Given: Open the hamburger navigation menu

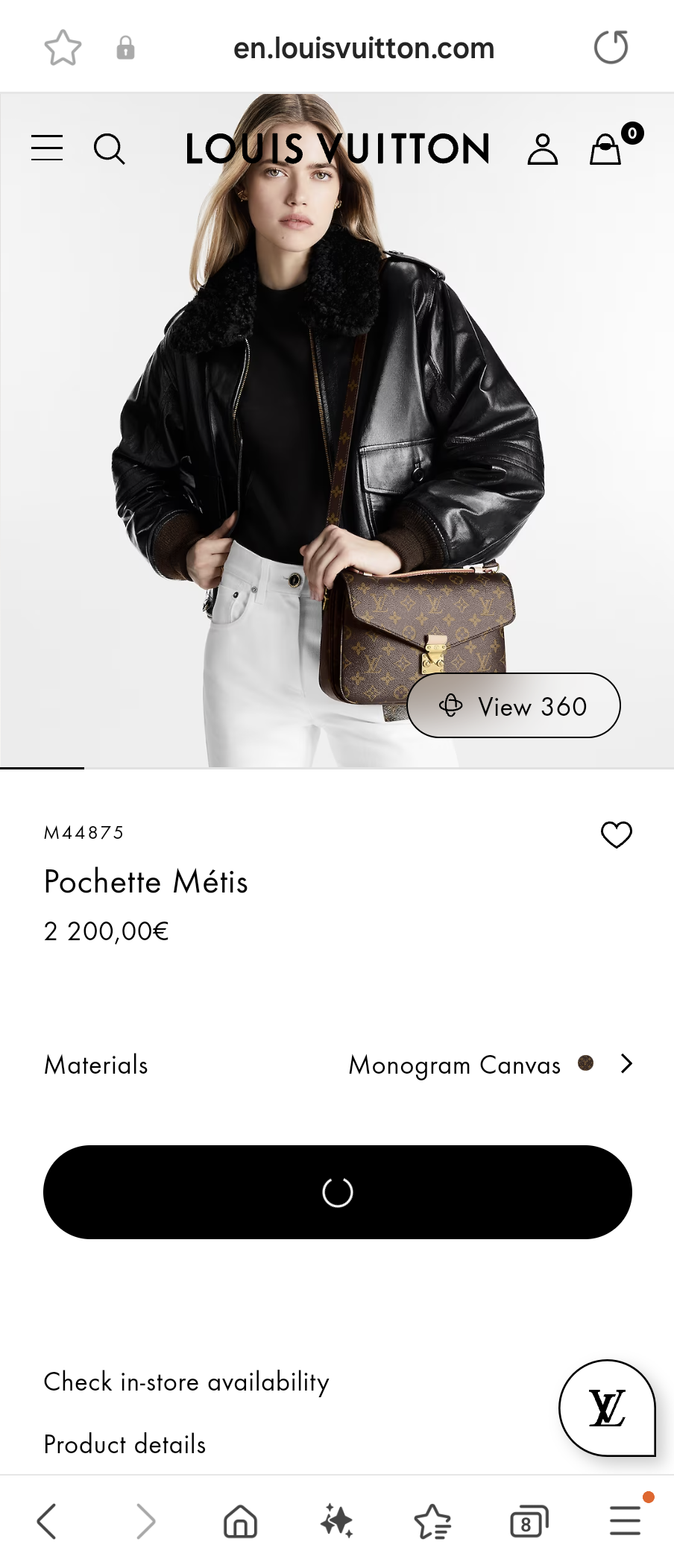Looking at the screenshot, I should [x=46, y=148].
